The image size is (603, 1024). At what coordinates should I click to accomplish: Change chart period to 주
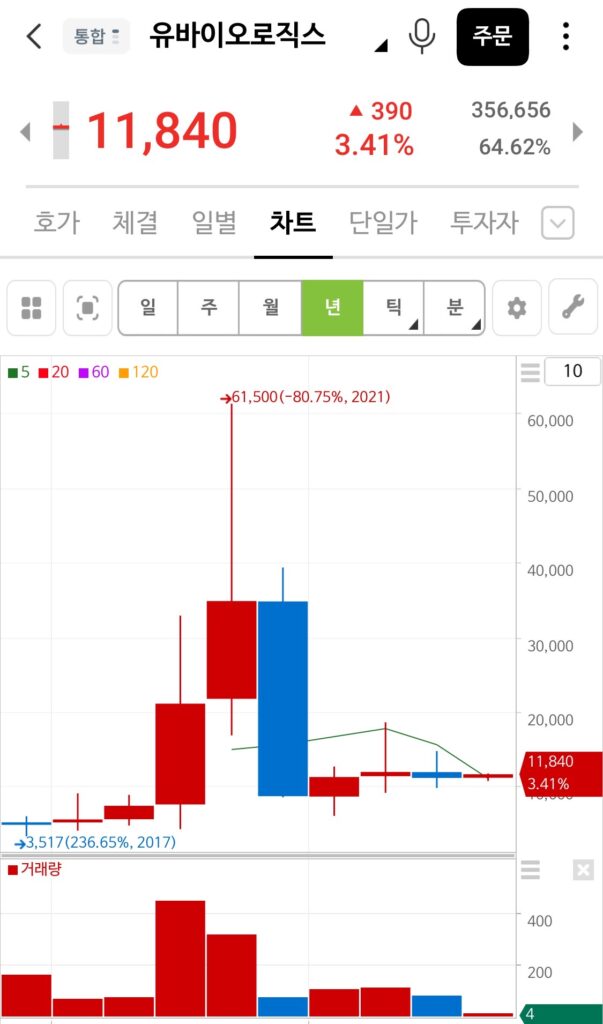tap(209, 308)
